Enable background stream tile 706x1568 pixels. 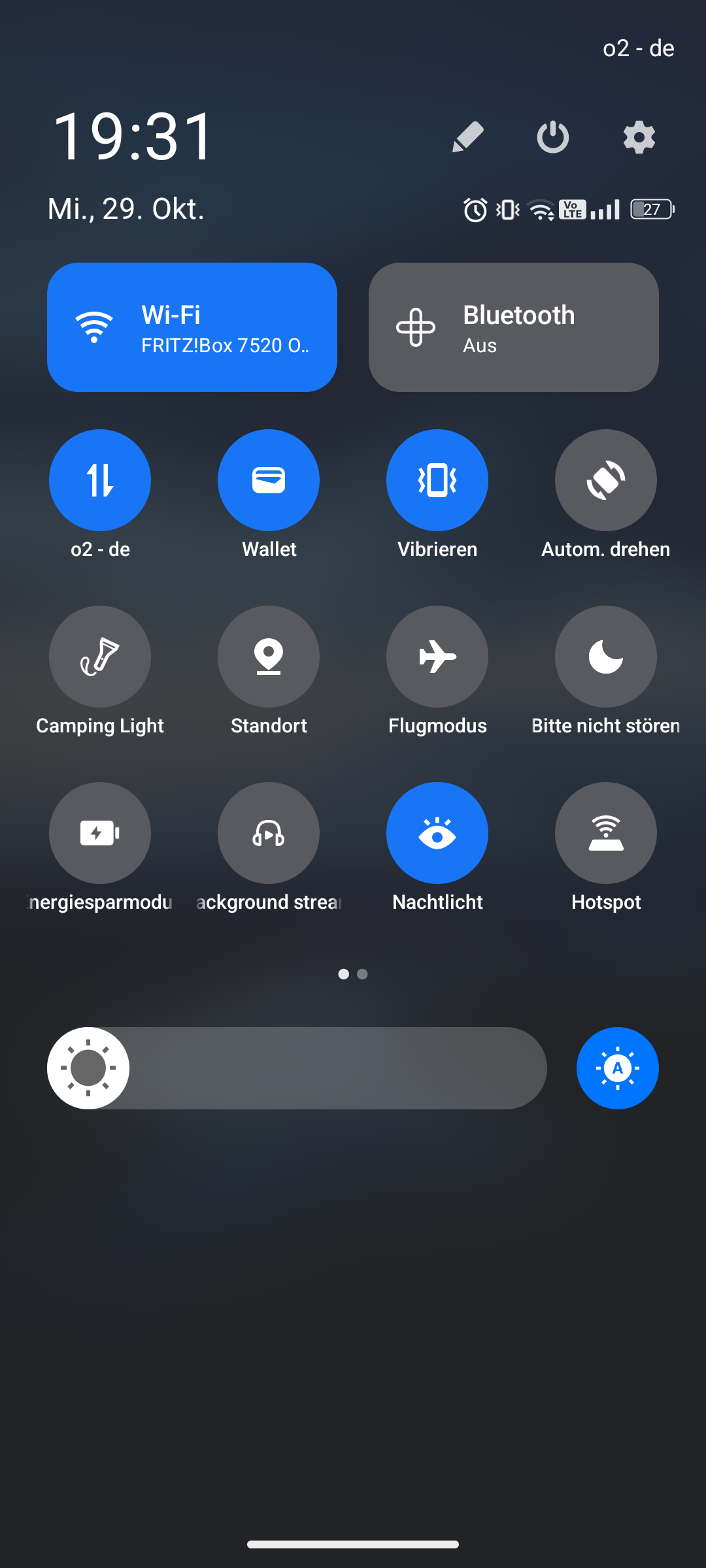269,833
